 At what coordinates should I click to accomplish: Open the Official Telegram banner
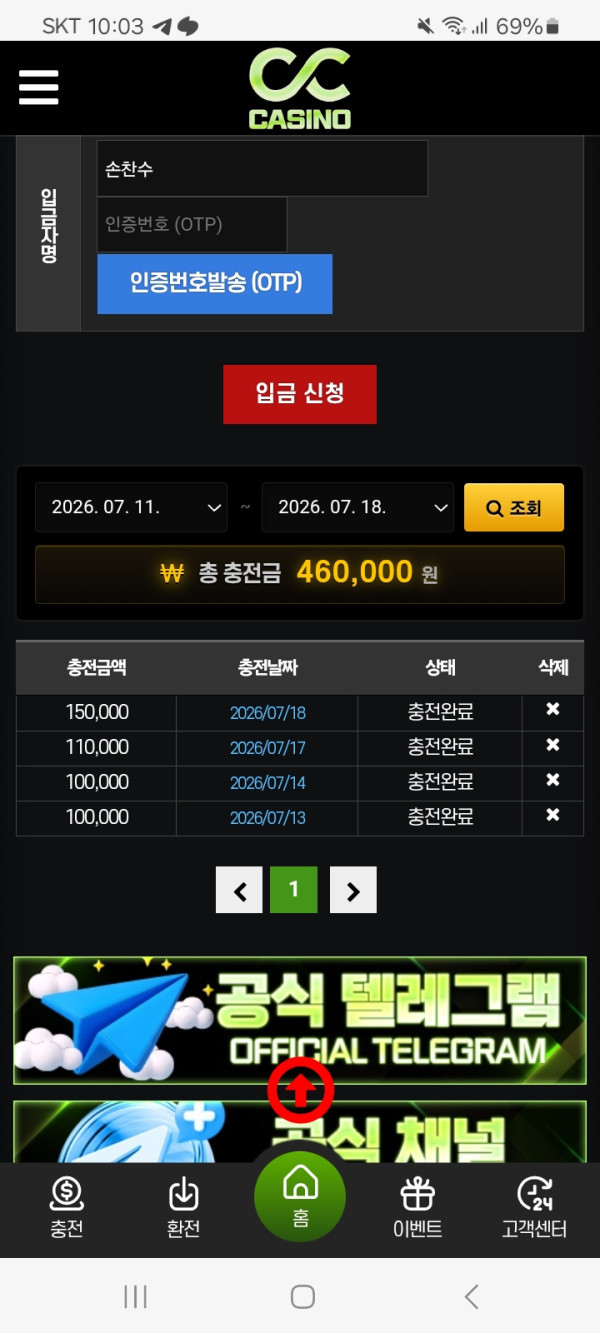pyautogui.click(x=300, y=1021)
